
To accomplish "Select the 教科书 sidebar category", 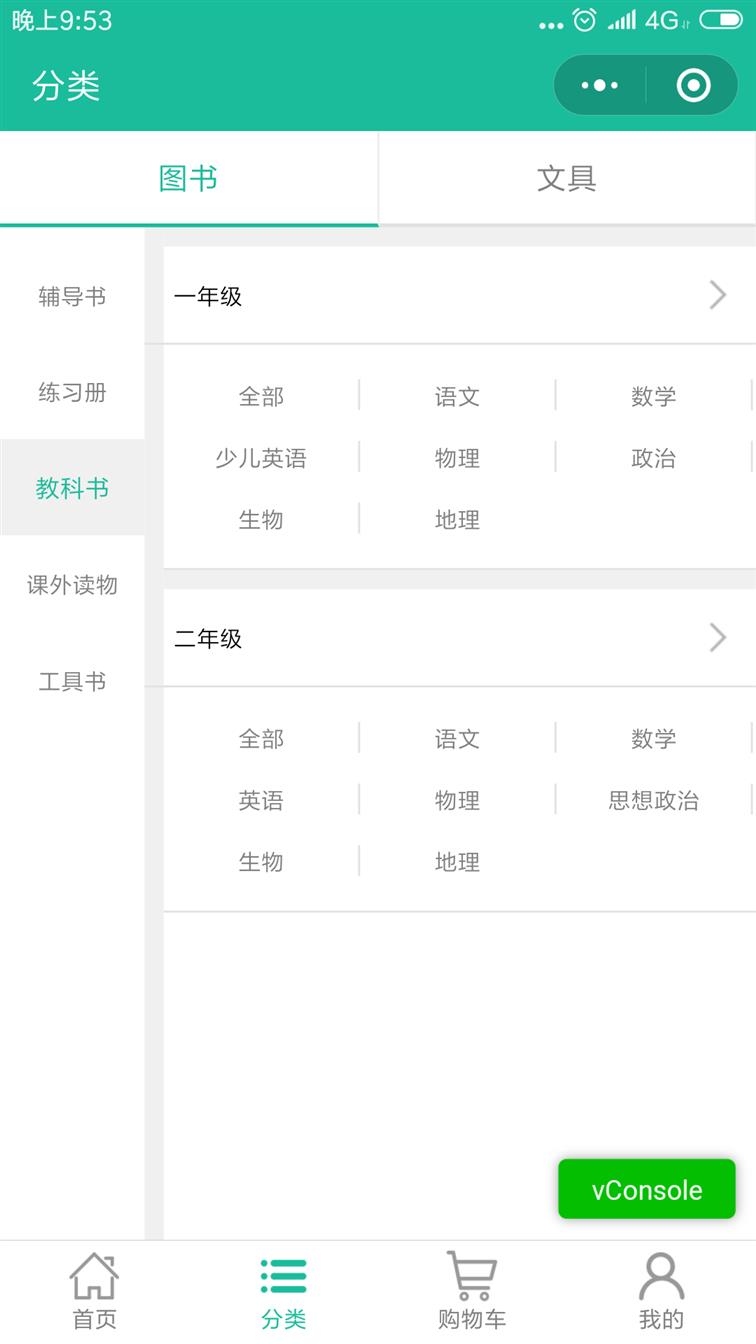I will click(72, 489).
